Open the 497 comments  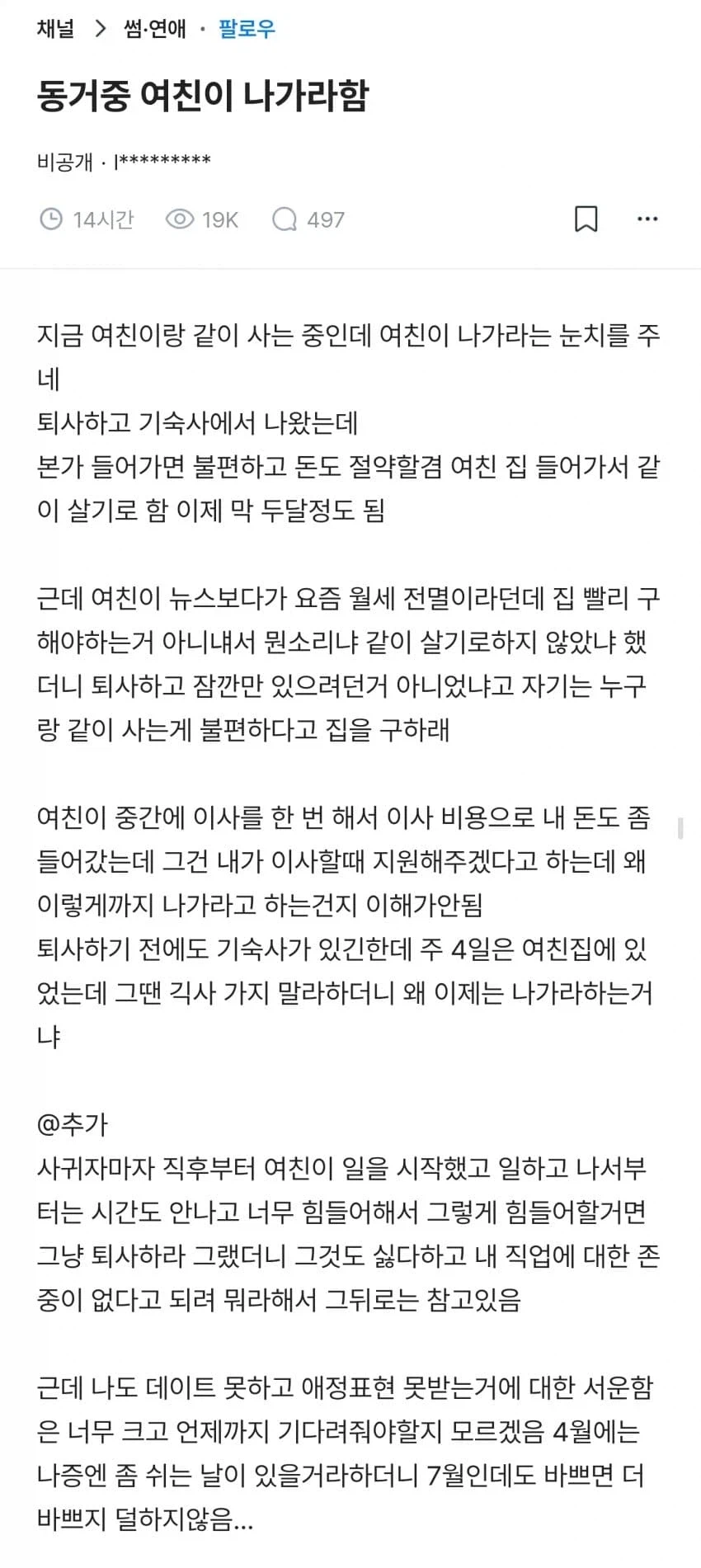[x=308, y=219]
